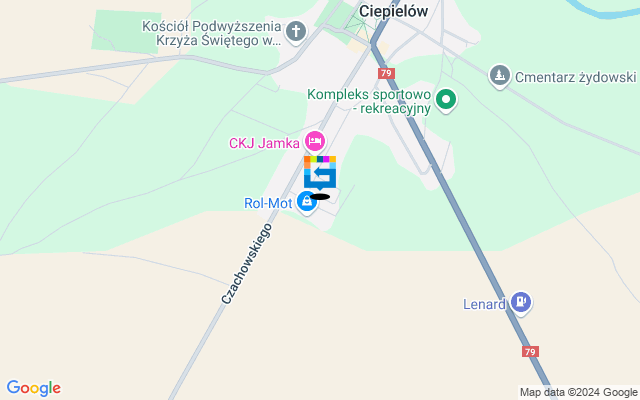640x400 pixels.
Task: Open Kościół Podwyższenia Krzyża Świętego marker
Action: tap(295, 32)
